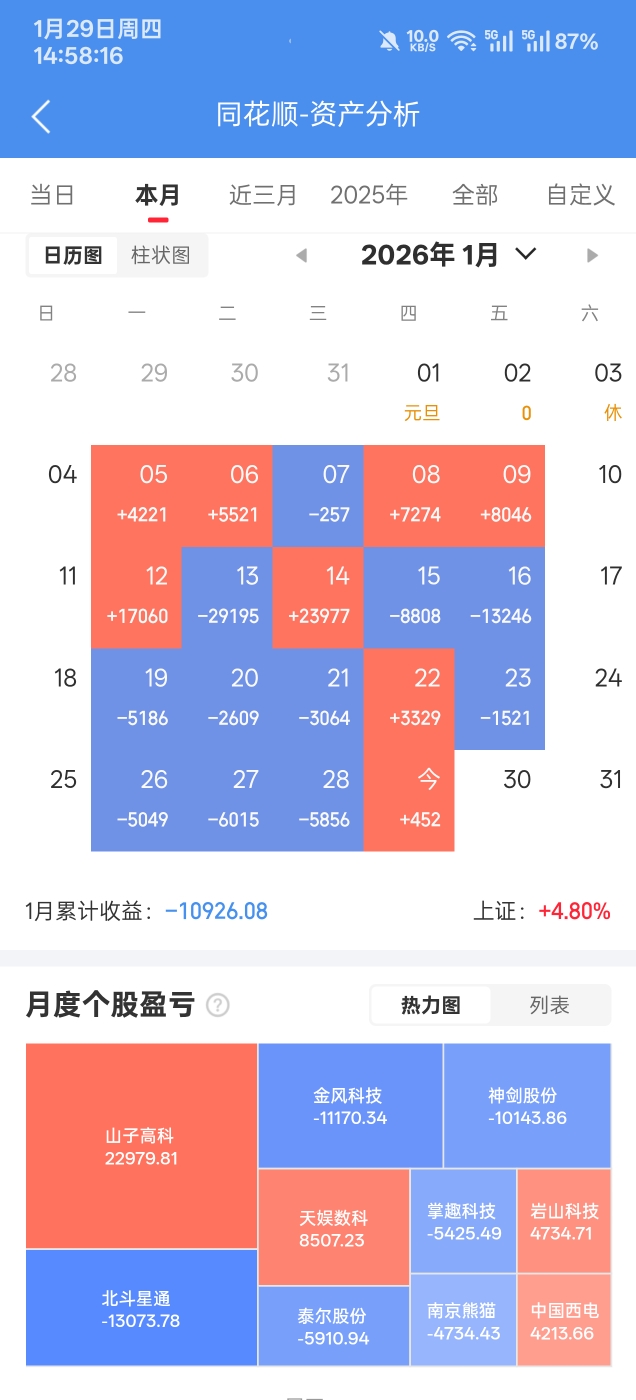Go back from asset analysis page
This screenshot has width=636, height=1400.
[41, 116]
